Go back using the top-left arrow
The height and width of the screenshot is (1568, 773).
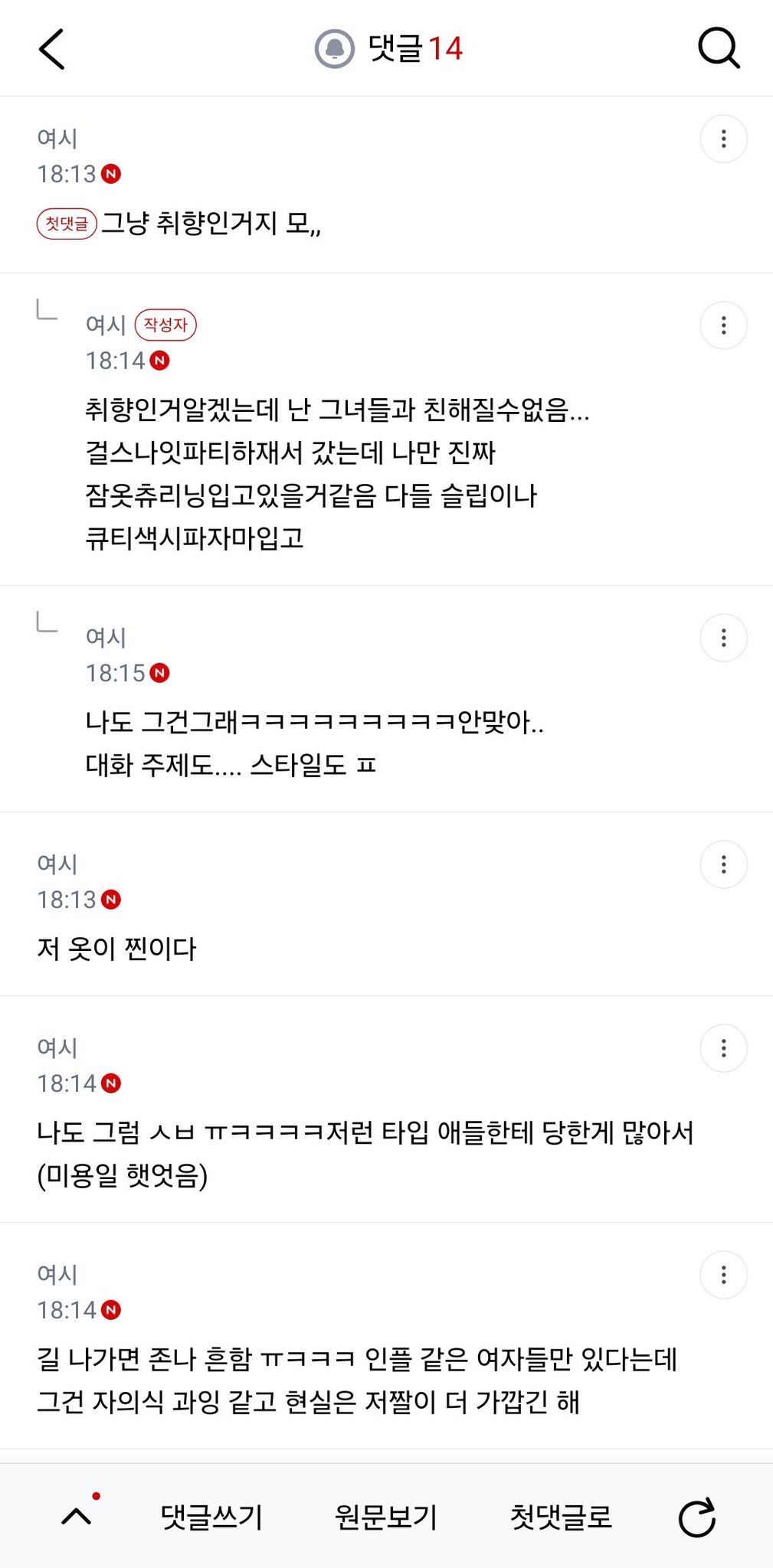pyautogui.click(x=51, y=49)
